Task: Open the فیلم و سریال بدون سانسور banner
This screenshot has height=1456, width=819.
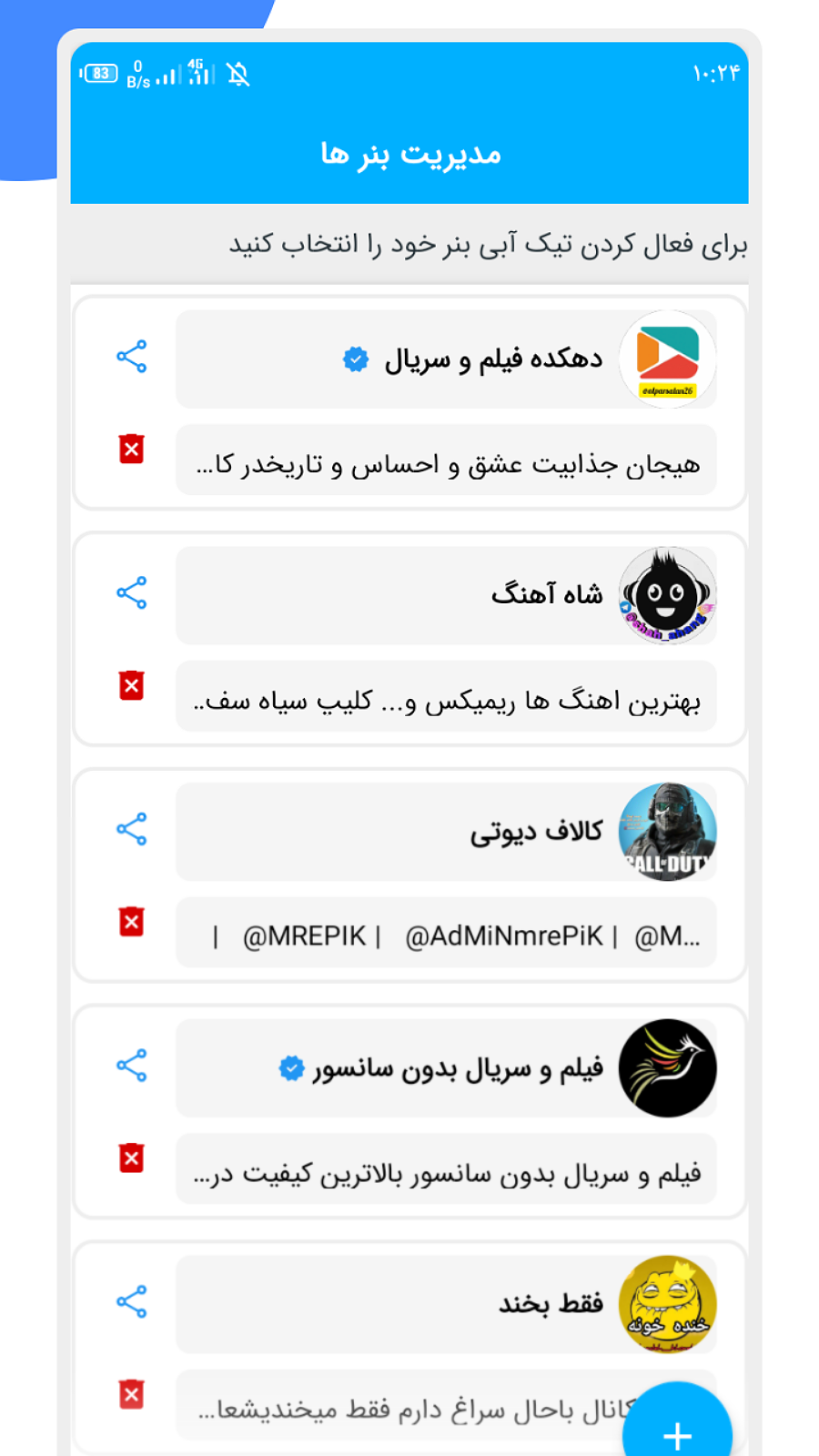Action: [x=446, y=1068]
